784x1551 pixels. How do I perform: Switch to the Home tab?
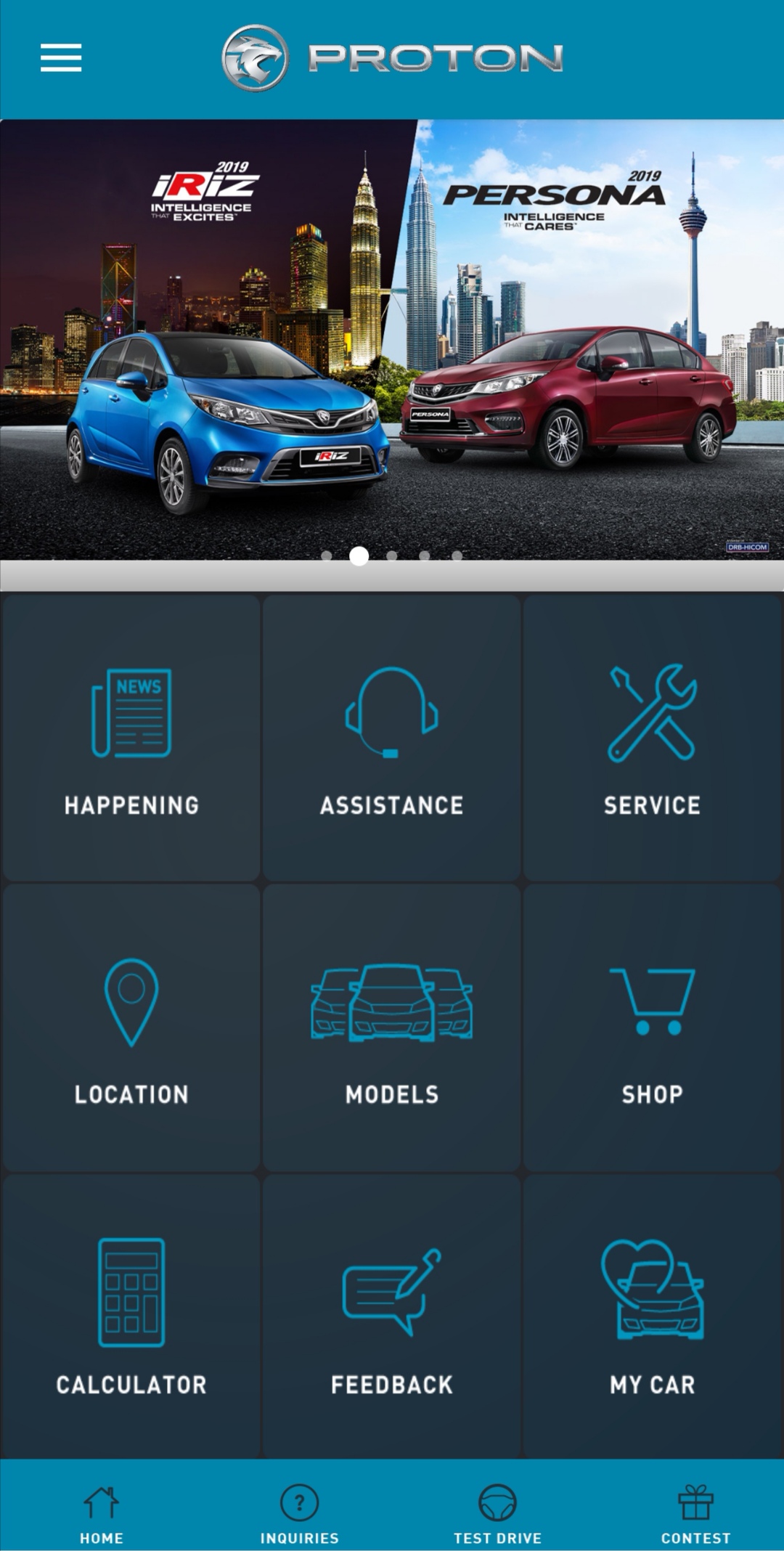coord(101,1514)
